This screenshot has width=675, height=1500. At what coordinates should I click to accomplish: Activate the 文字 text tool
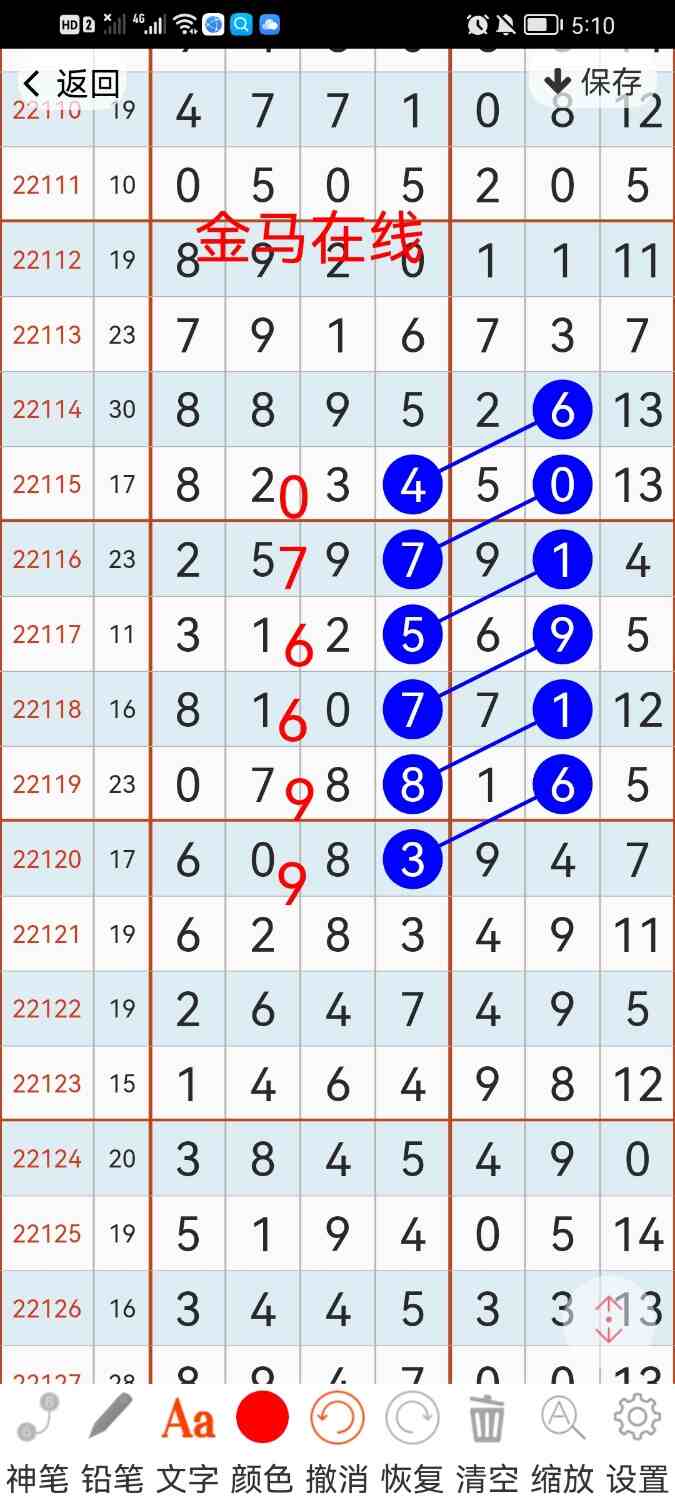coord(187,1440)
